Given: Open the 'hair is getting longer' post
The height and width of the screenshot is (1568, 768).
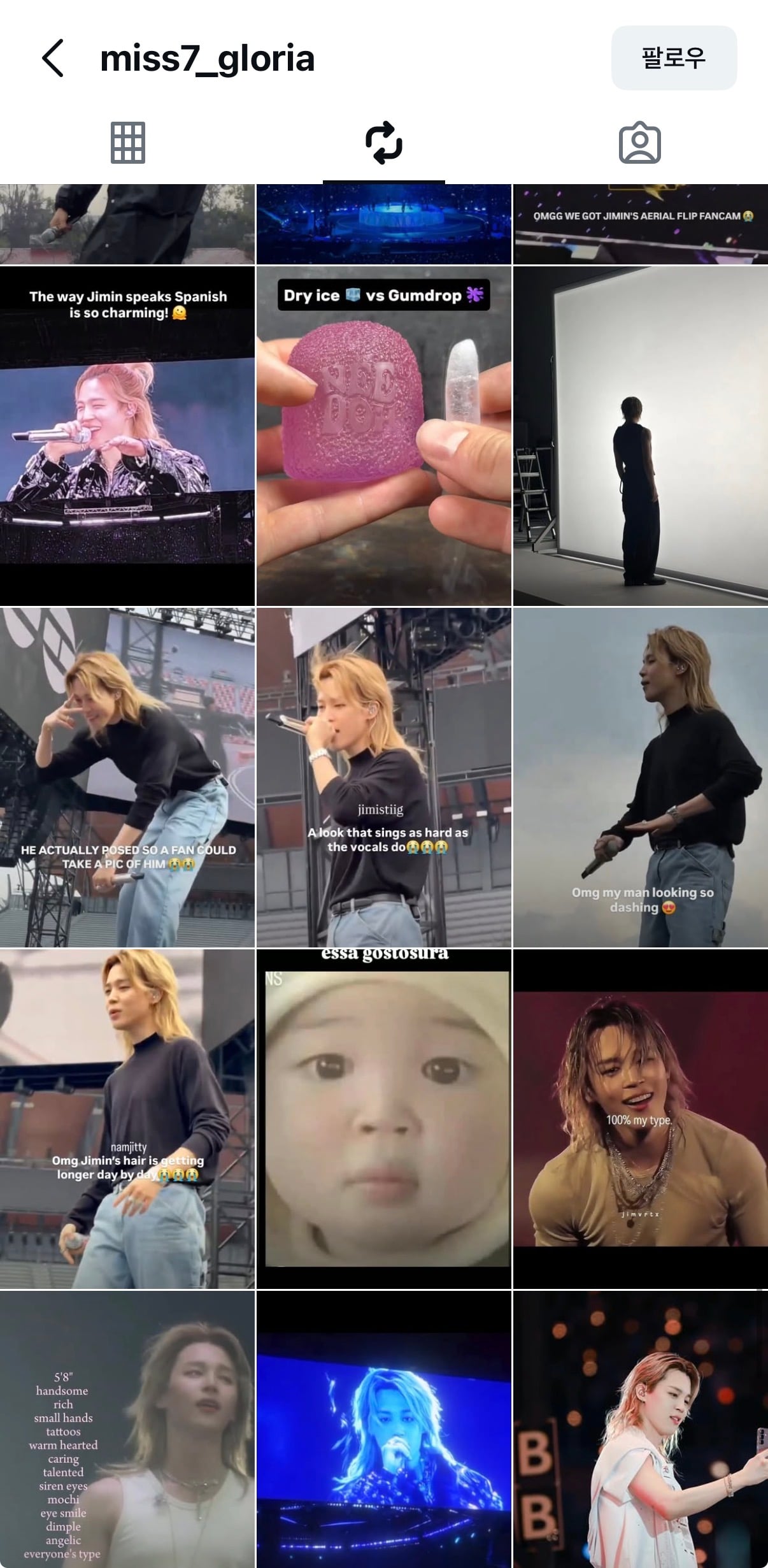Looking at the screenshot, I should pos(127,1119).
